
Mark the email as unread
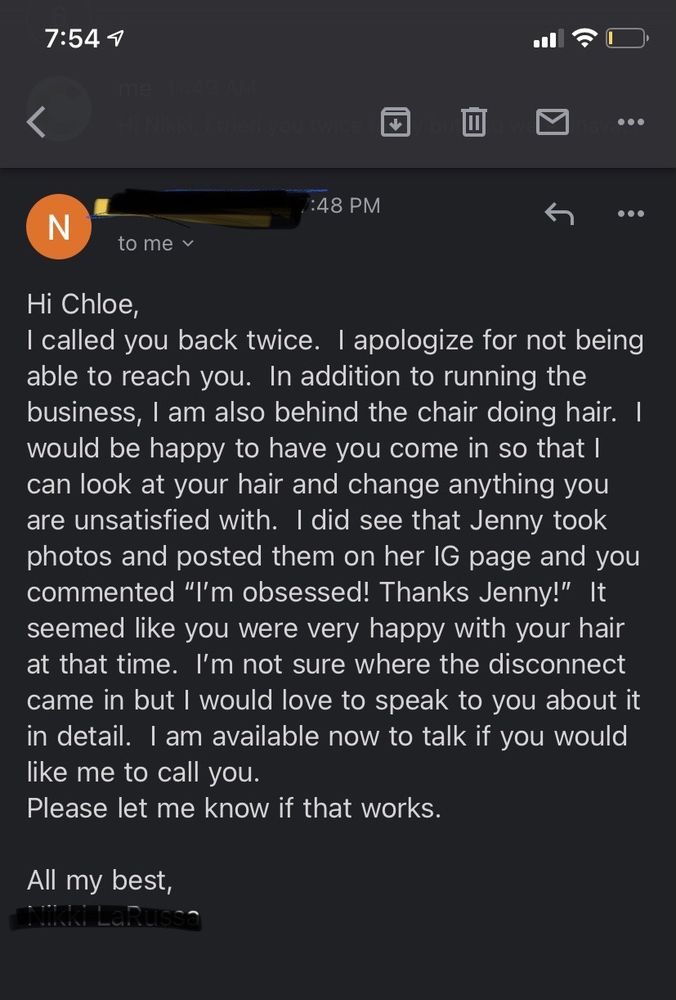pos(552,122)
